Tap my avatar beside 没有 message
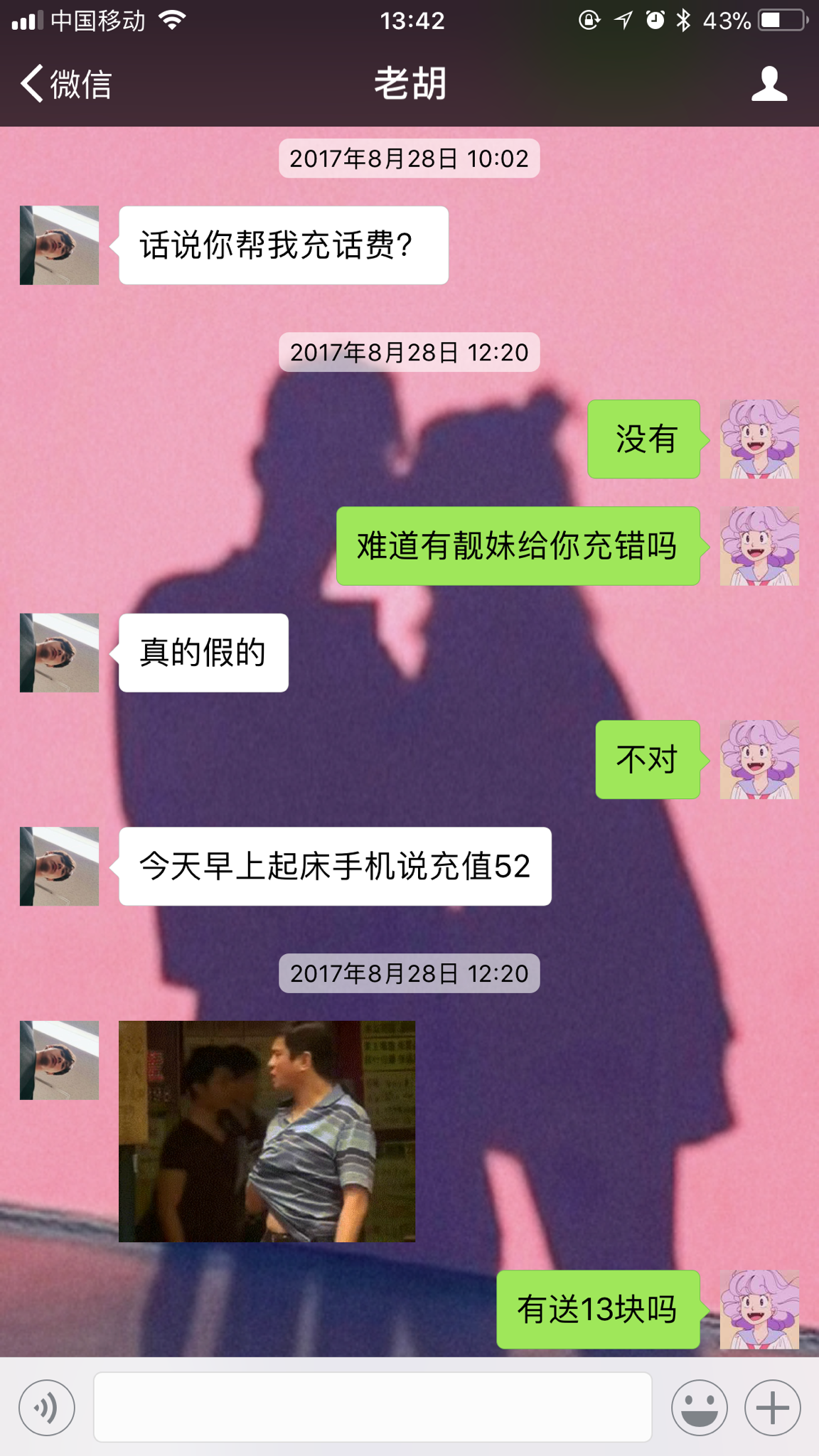819x1456 pixels. click(759, 439)
